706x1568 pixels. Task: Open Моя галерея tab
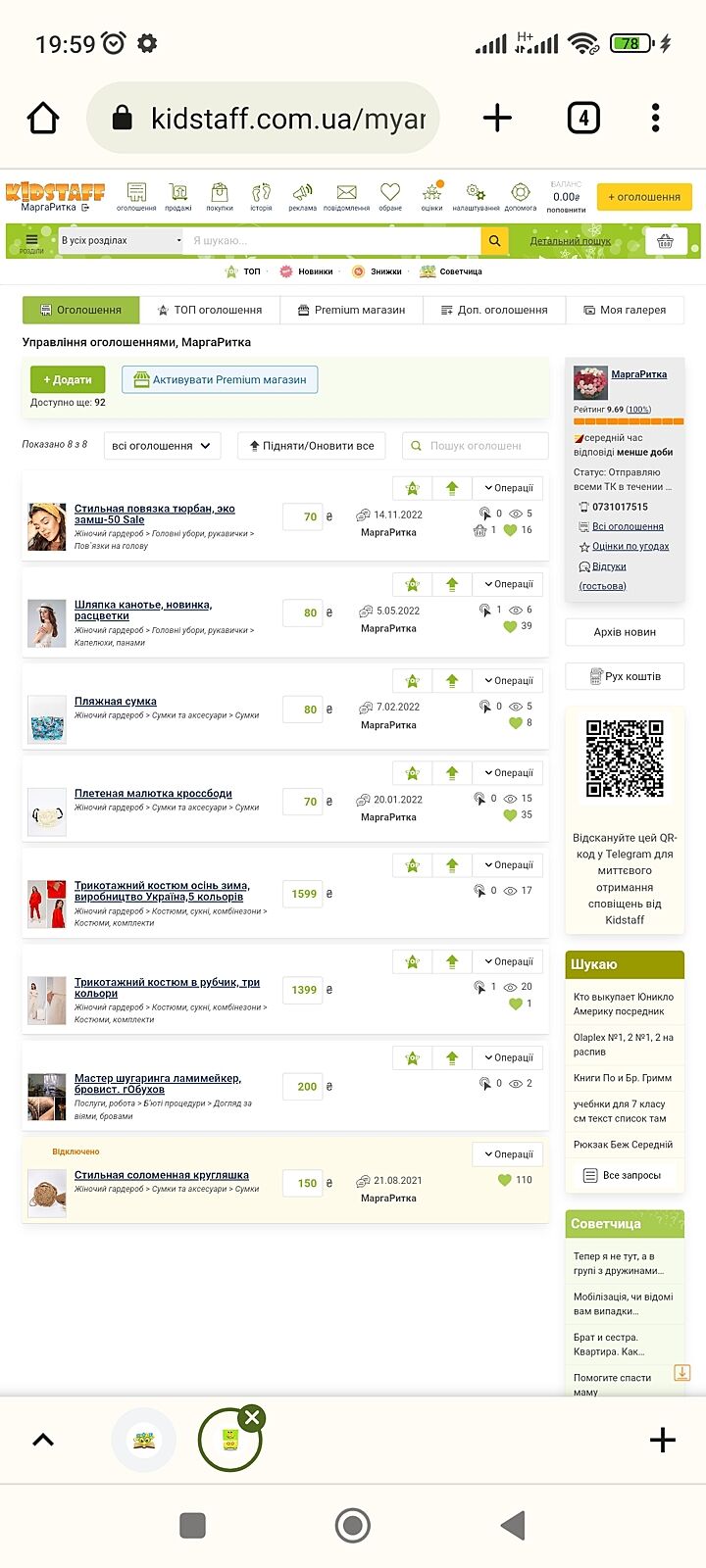628,310
